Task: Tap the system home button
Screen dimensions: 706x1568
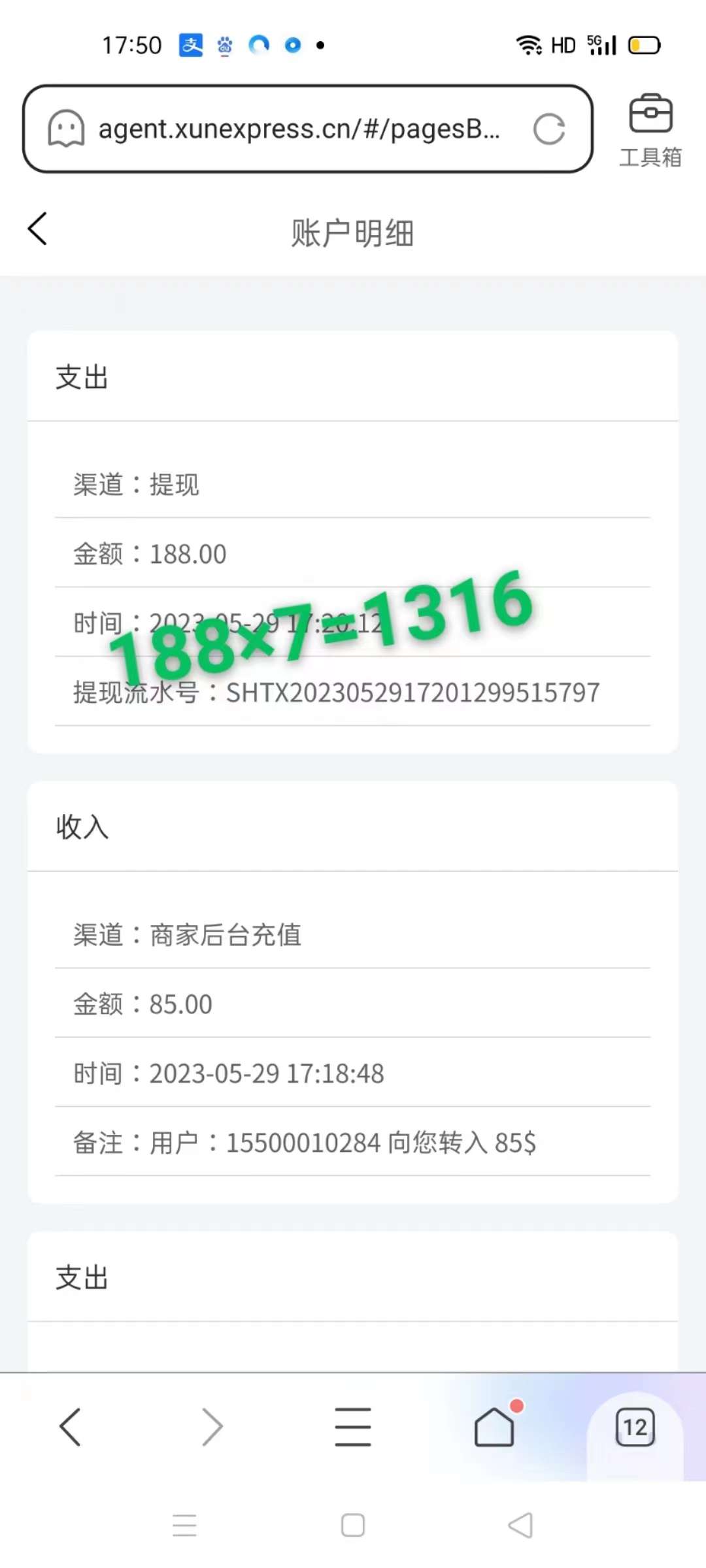Action: click(353, 1526)
